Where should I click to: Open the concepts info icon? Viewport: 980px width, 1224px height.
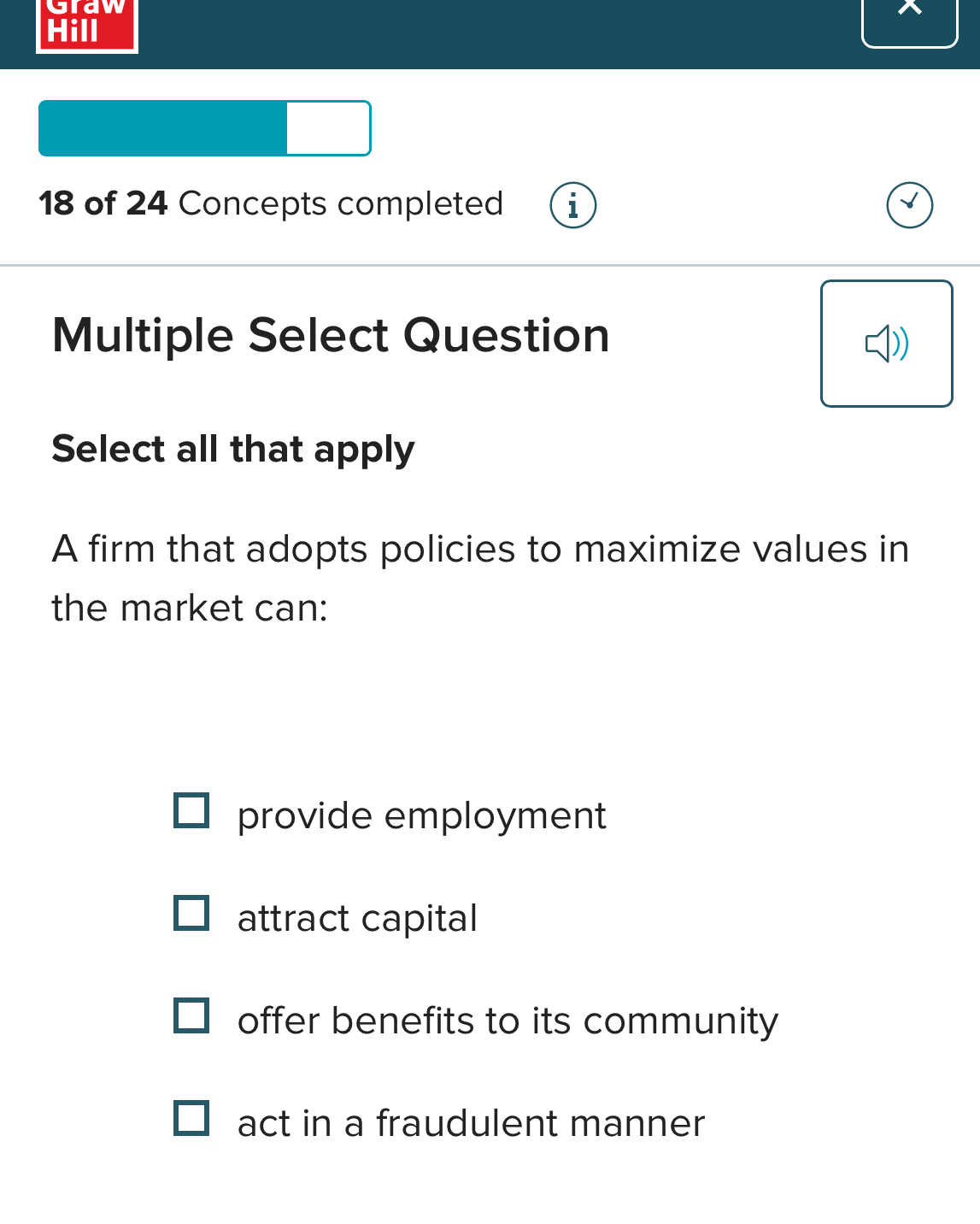click(572, 205)
